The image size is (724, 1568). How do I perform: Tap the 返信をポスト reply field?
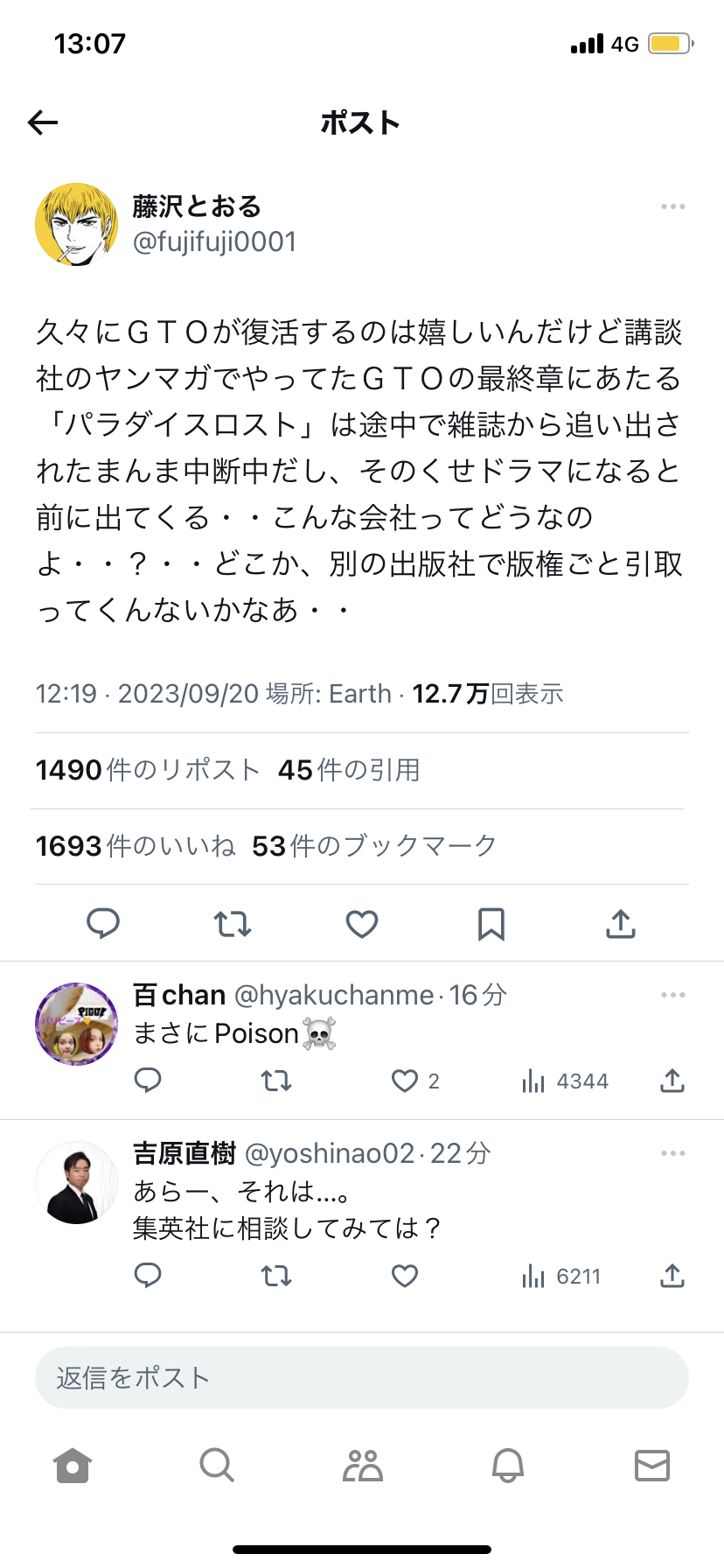click(x=362, y=1377)
